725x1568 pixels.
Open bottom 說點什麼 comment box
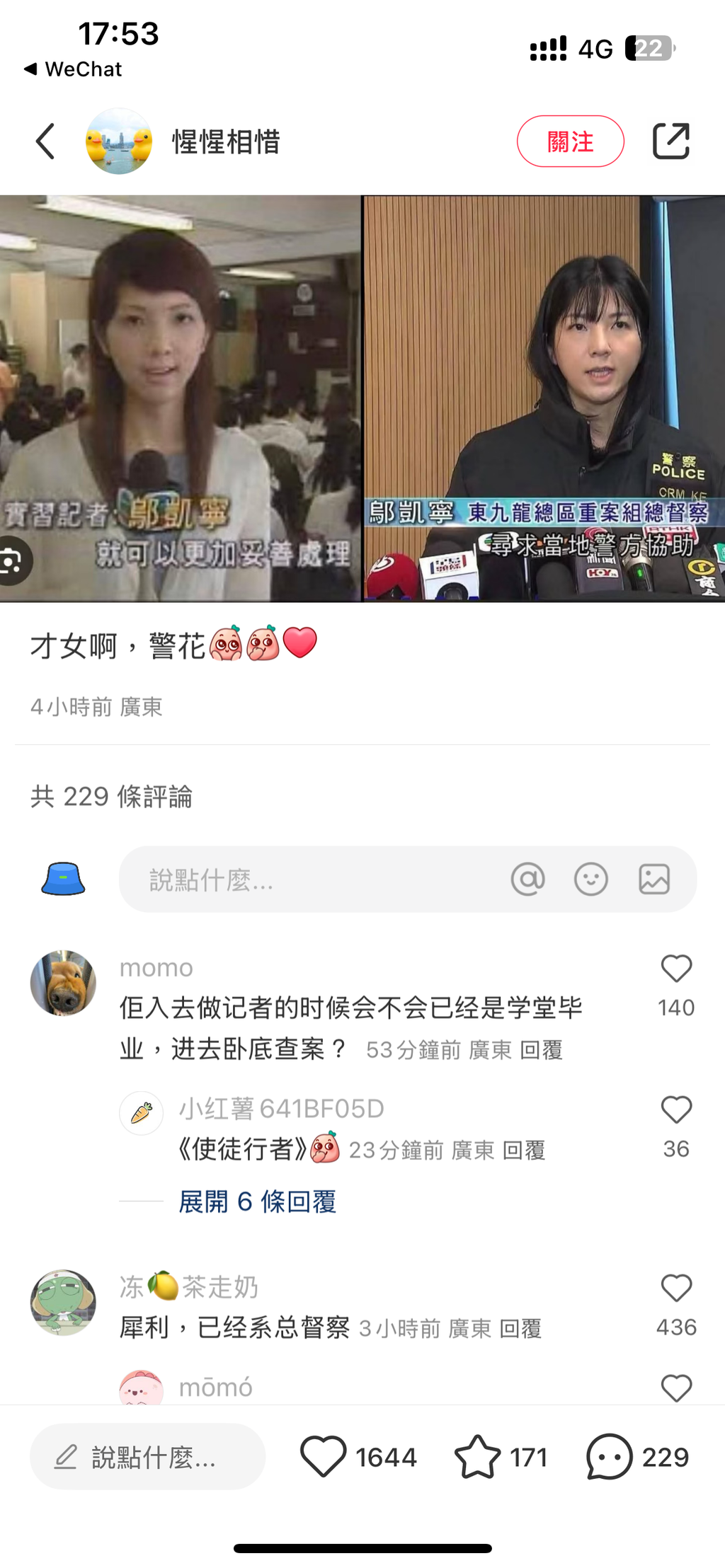[147, 1457]
